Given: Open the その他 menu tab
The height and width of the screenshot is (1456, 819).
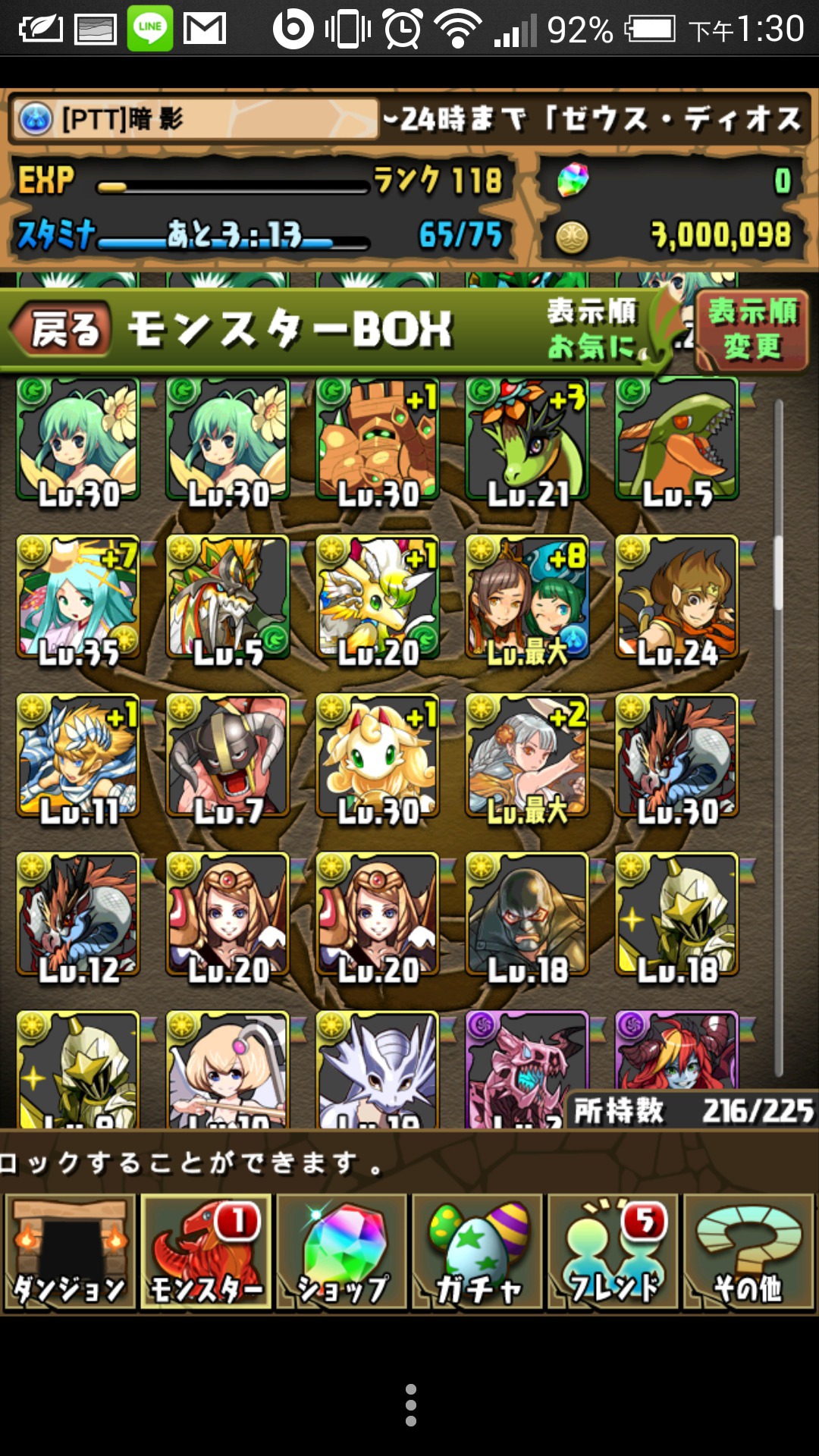Looking at the screenshot, I should tap(748, 1252).
